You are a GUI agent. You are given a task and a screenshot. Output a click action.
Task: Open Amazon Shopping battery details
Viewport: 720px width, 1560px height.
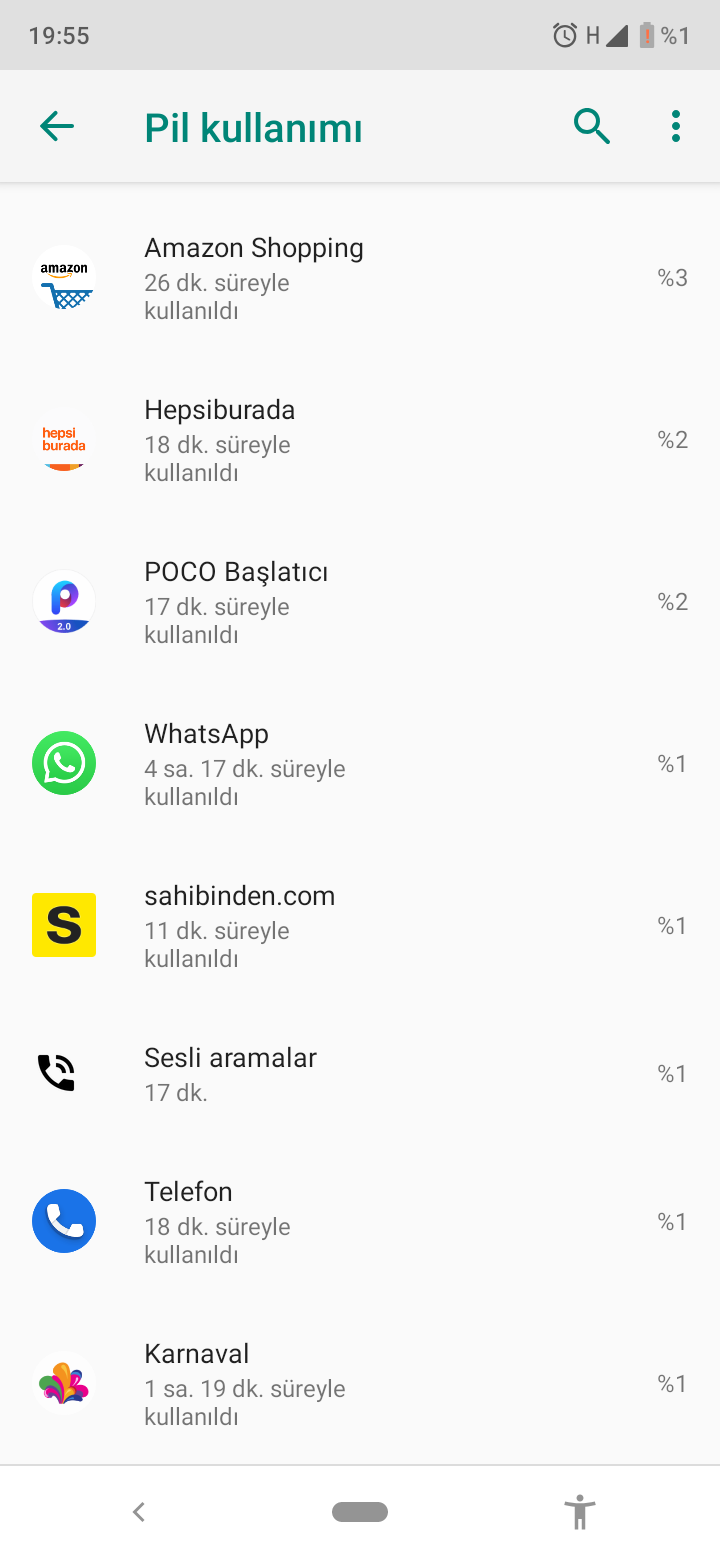pyautogui.click(x=360, y=278)
